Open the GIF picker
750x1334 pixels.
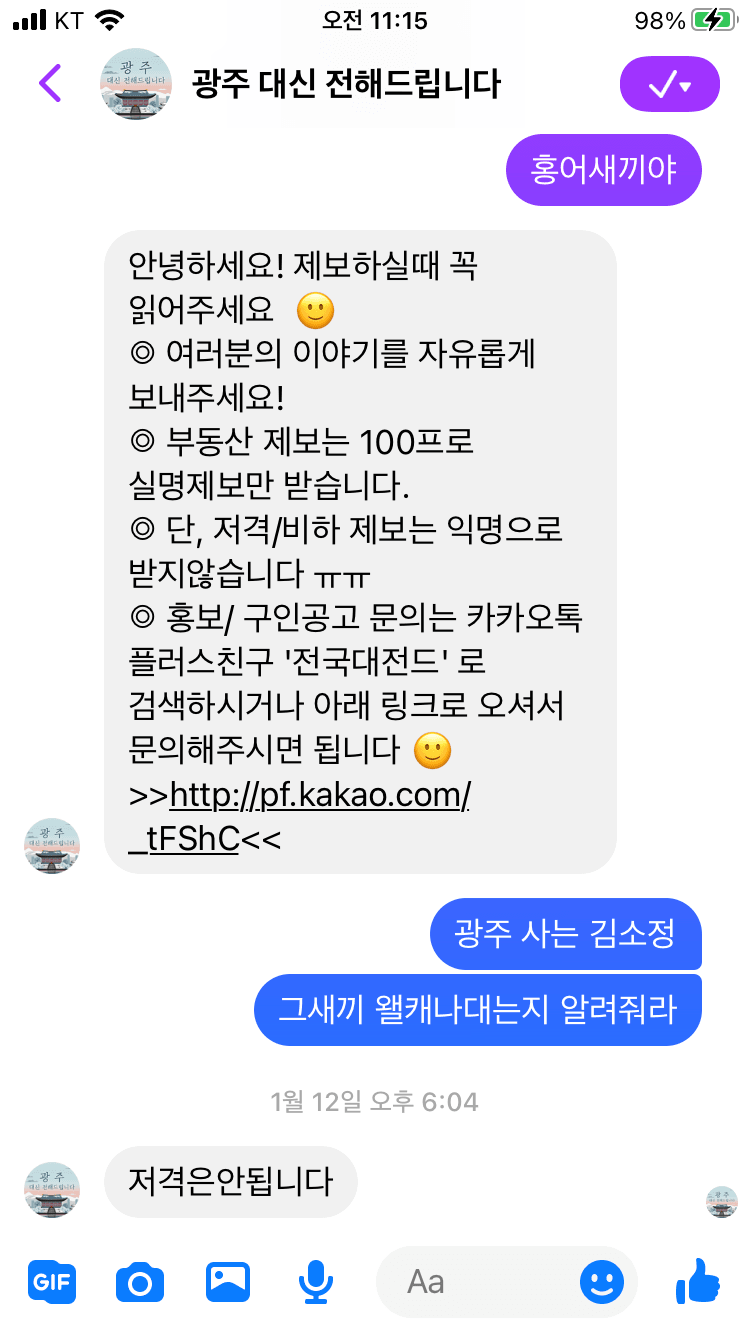click(x=51, y=1281)
